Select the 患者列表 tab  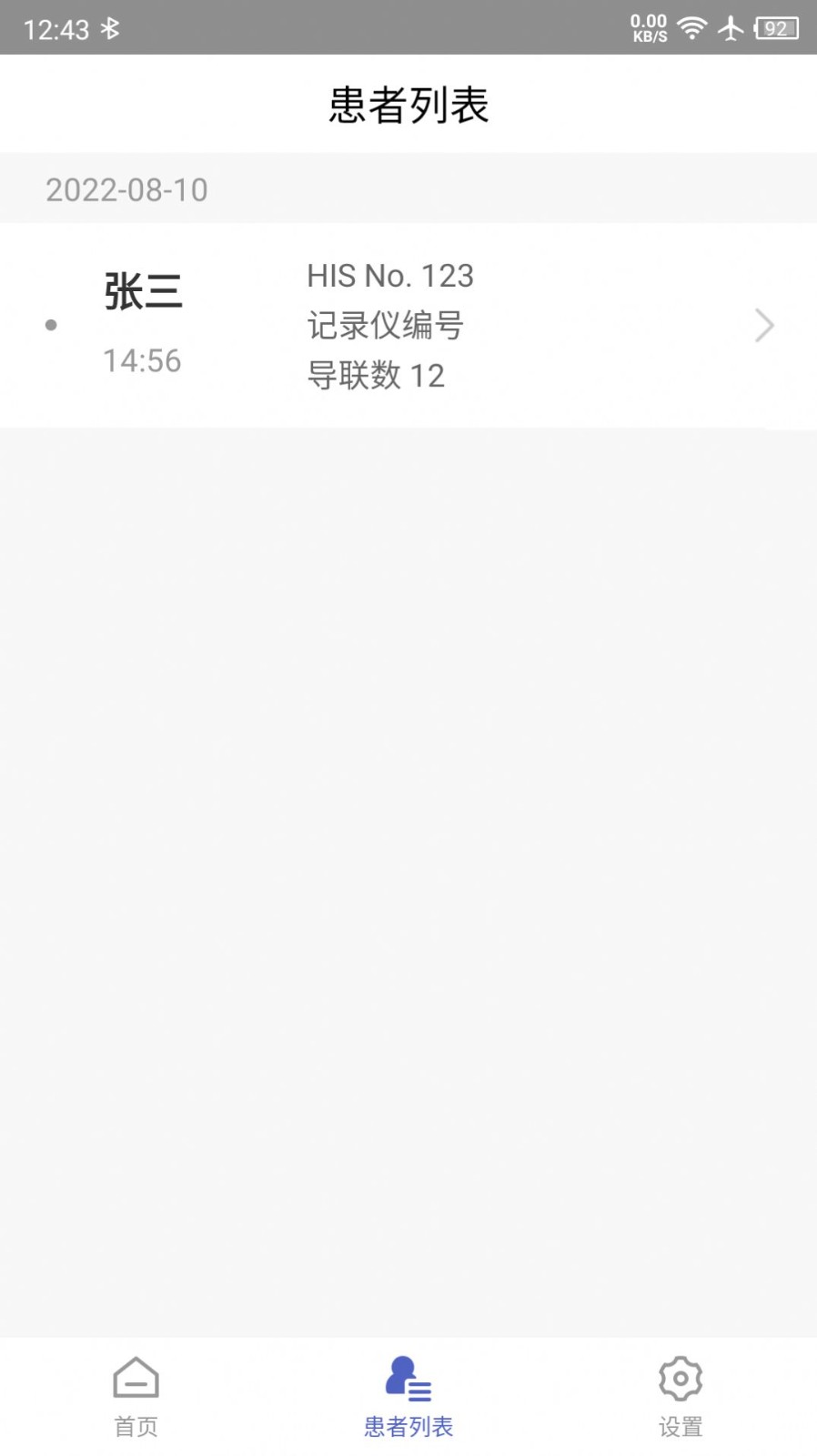(x=408, y=1397)
